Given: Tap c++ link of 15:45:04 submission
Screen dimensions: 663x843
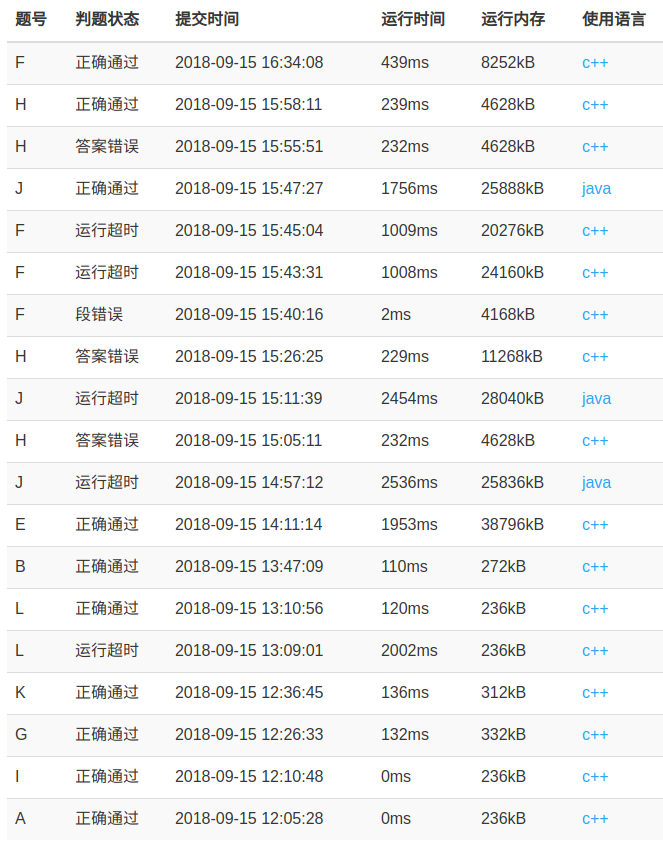Looking at the screenshot, I should coord(595,231).
